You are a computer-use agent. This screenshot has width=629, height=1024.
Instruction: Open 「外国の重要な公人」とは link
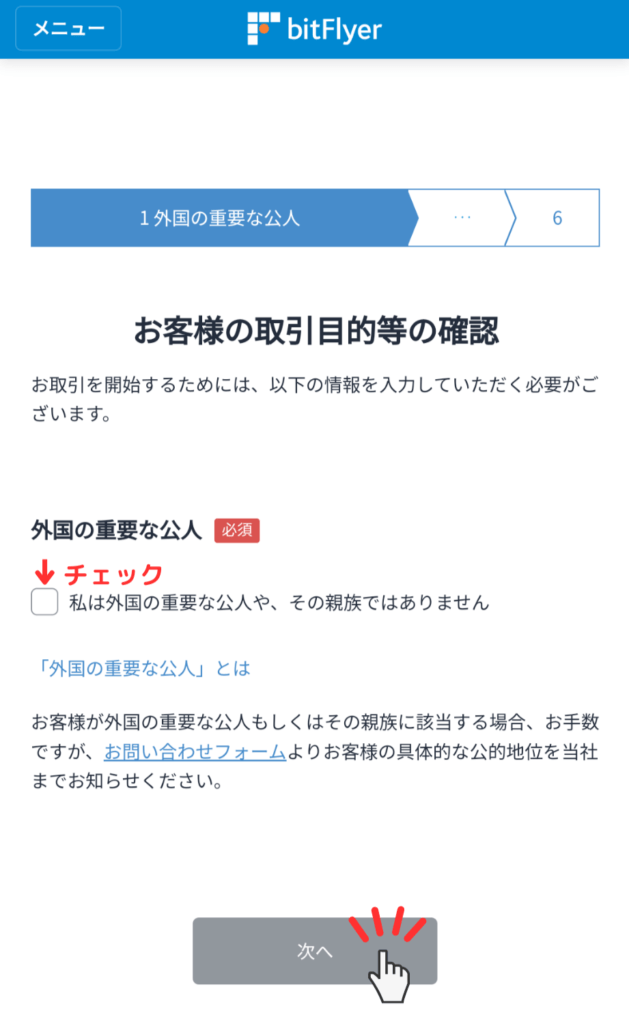pos(141,668)
